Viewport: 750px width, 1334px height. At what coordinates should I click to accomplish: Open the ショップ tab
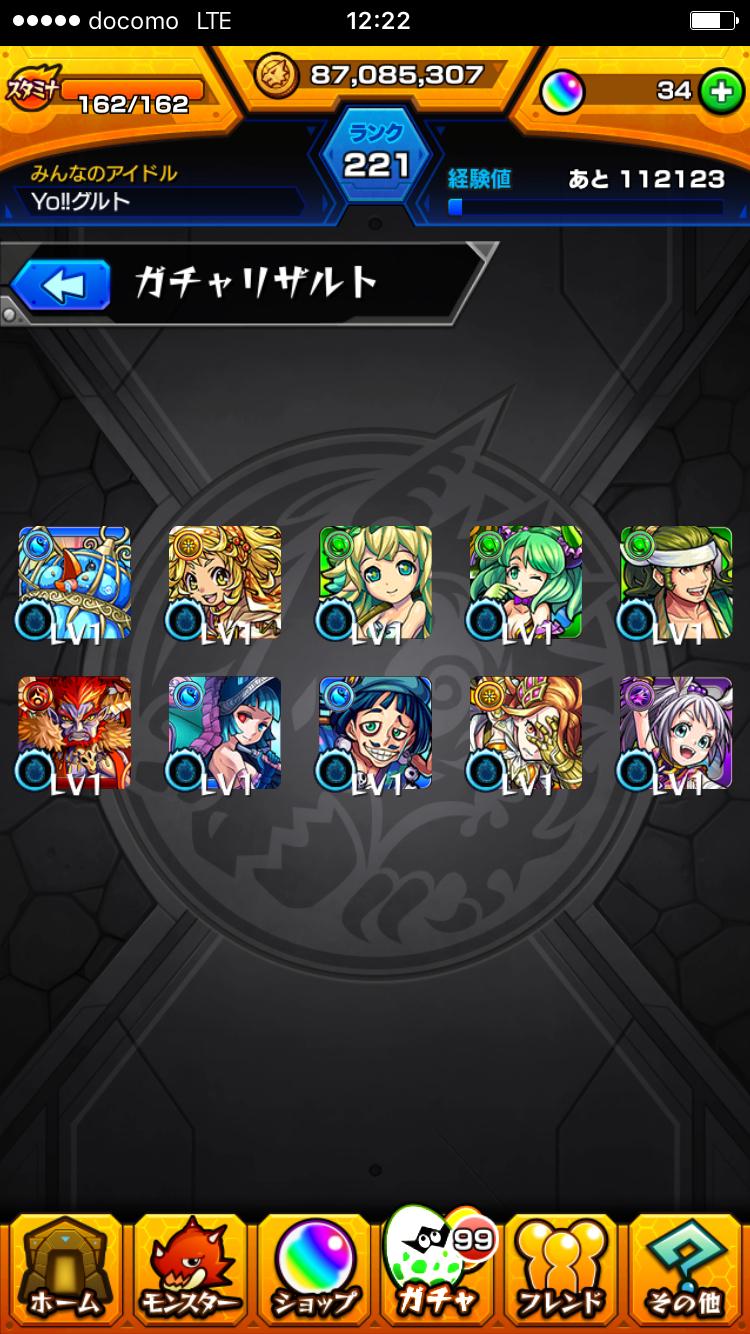click(314, 1270)
